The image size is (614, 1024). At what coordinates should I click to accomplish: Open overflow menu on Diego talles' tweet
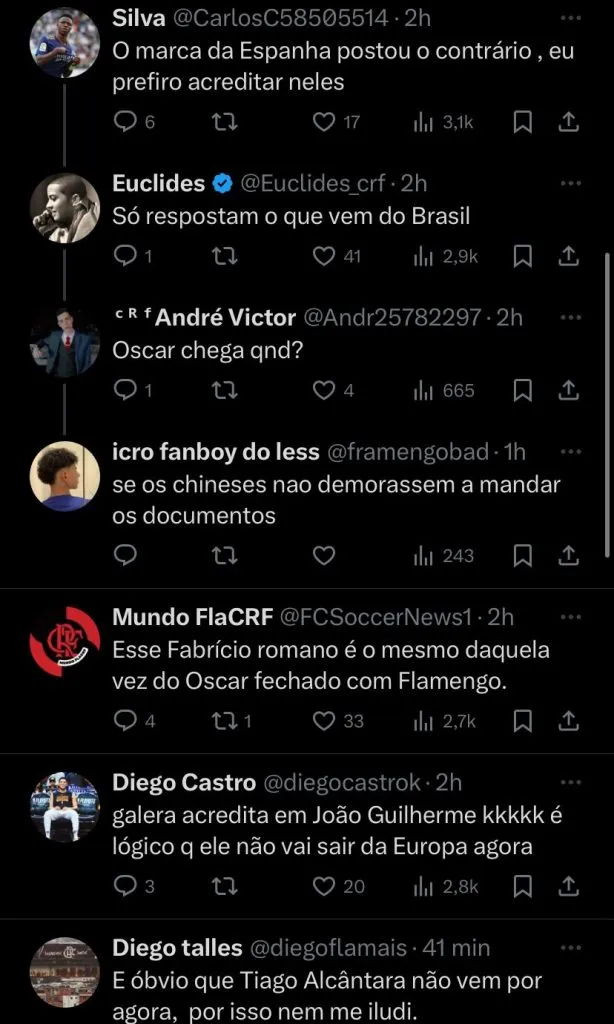(x=571, y=946)
